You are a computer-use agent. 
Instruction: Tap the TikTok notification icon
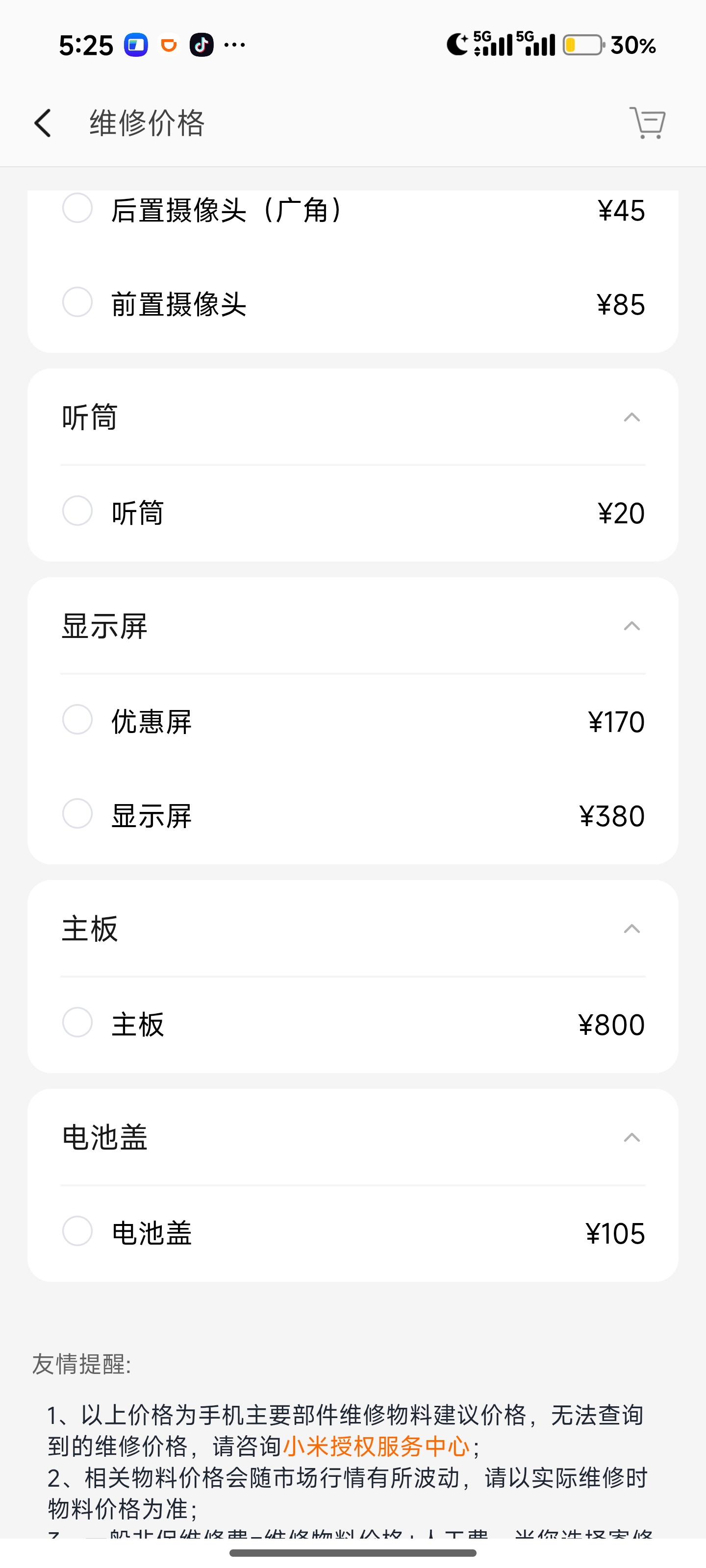202,45
